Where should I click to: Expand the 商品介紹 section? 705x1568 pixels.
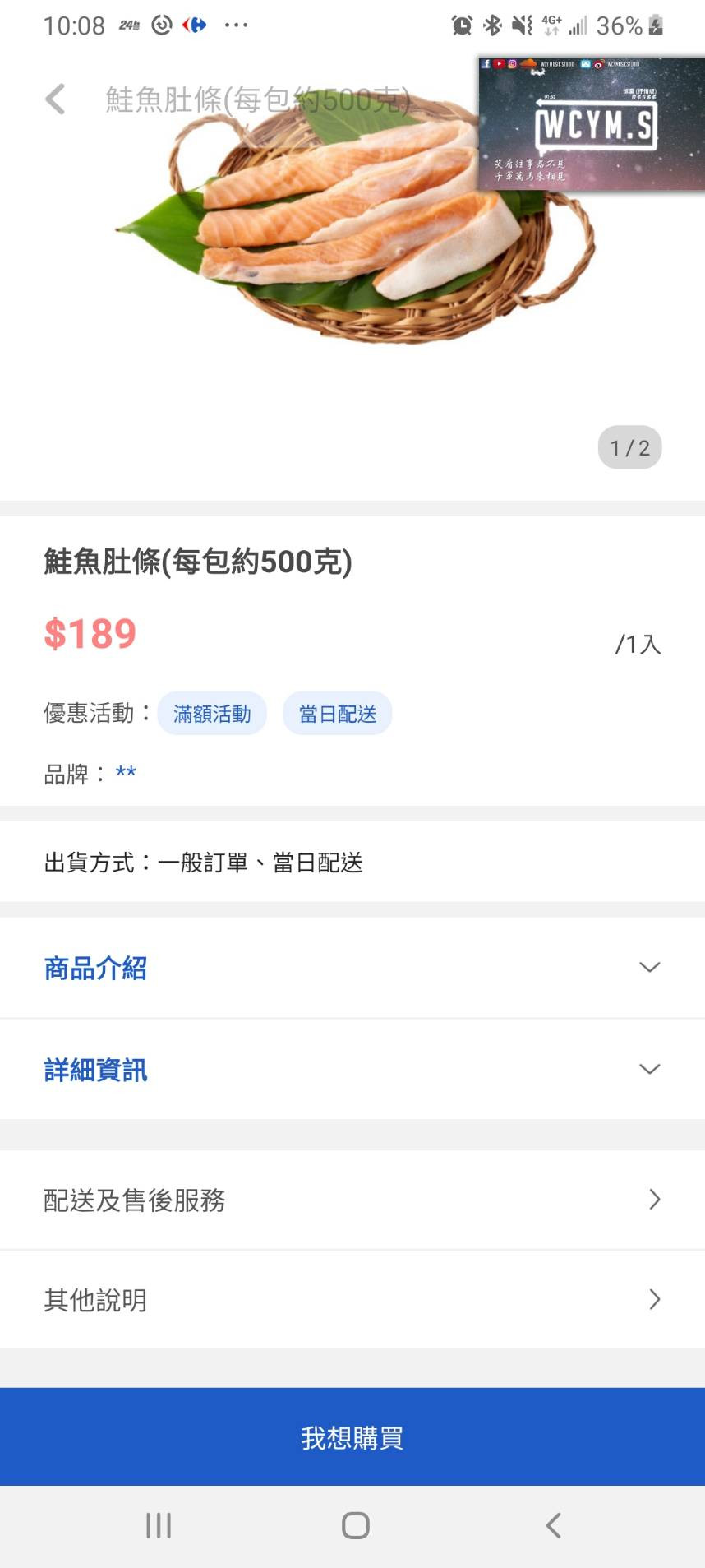pos(352,968)
